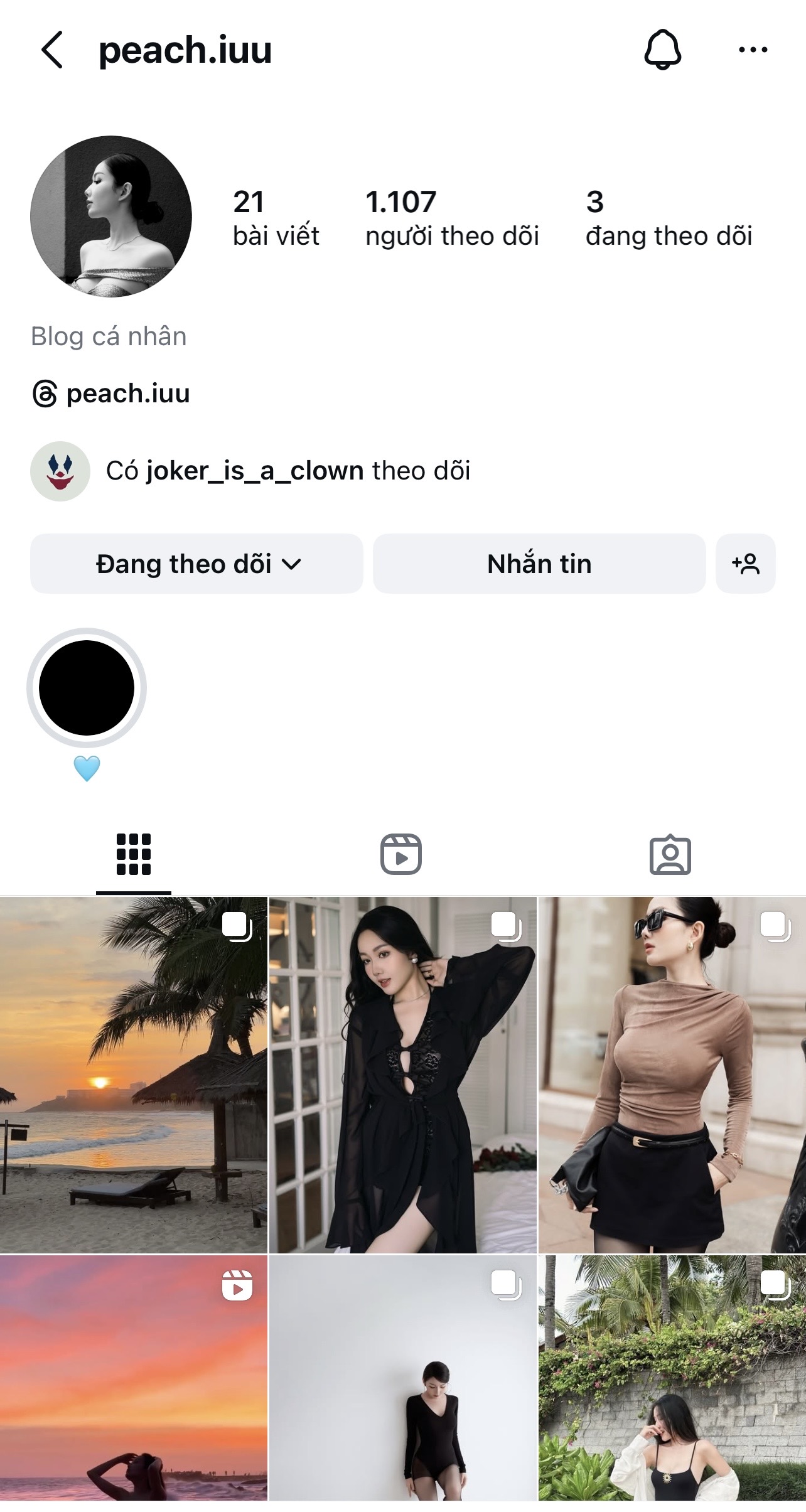Expand the Đang theo dõi dropdown
Screen dimensions: 806x1512
click(196, 564)
